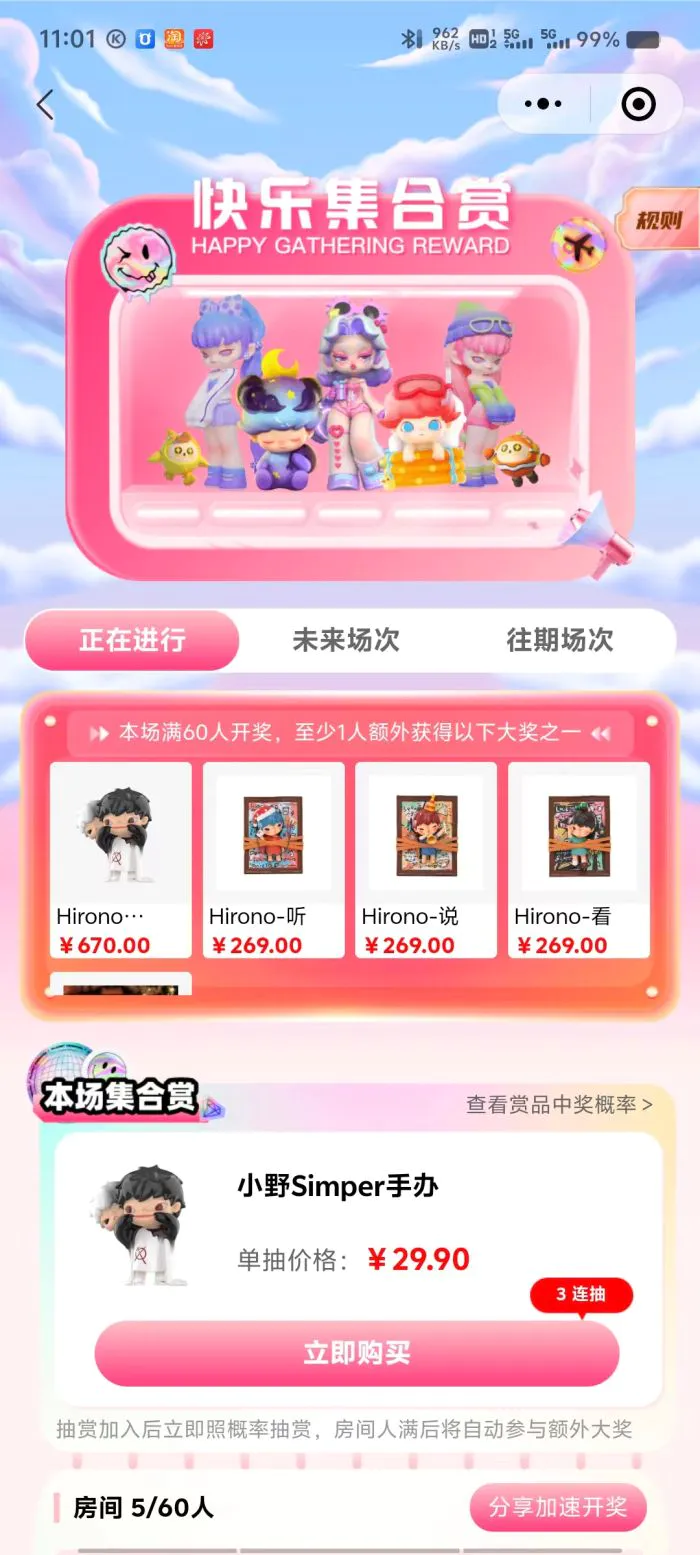View the Hirono-看 prize card
The image size is (700, 1555).
click(x=579, y=860)
